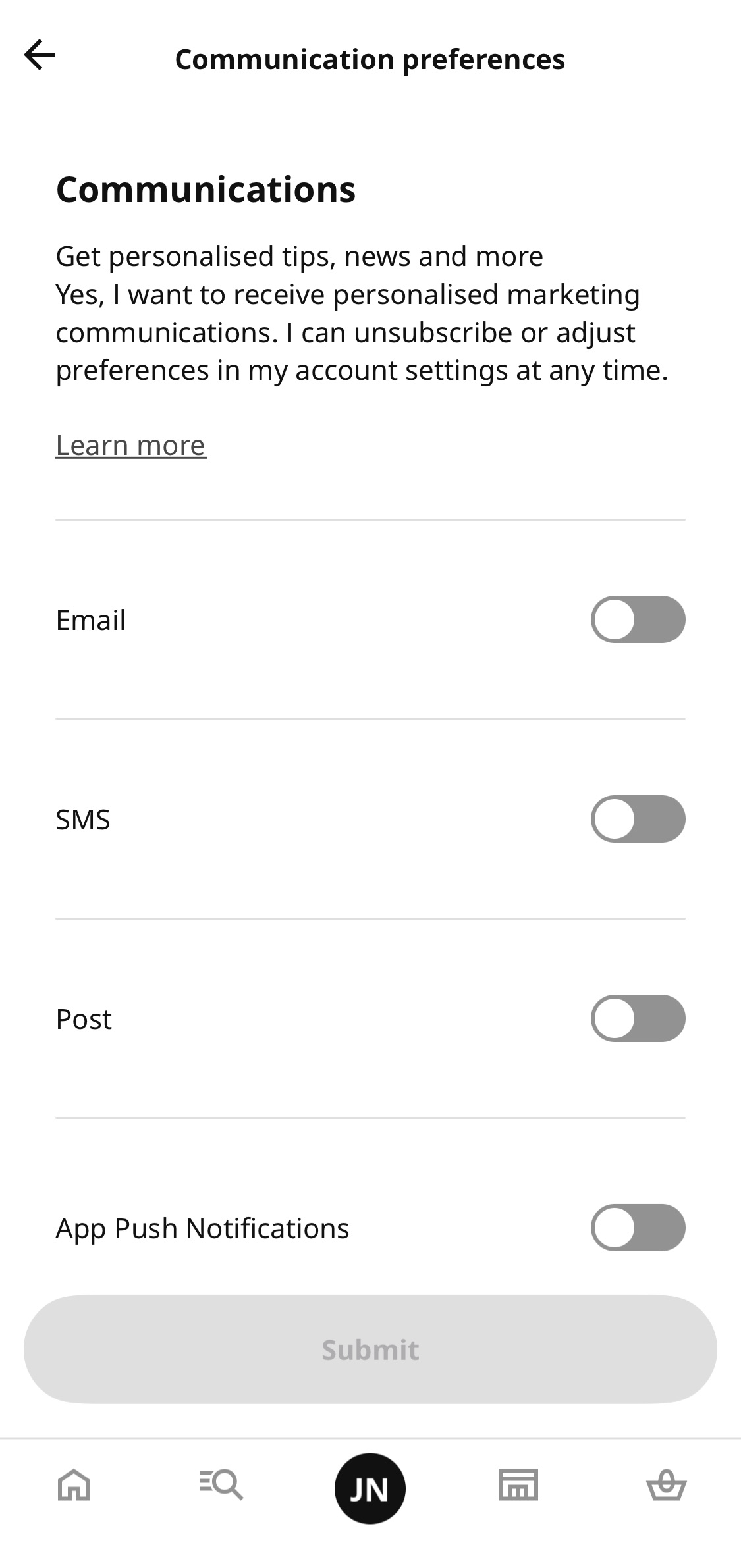Viewport: 741px width, 1568px height.
Task: Enable the Email communication toggle
Action: 636,619
